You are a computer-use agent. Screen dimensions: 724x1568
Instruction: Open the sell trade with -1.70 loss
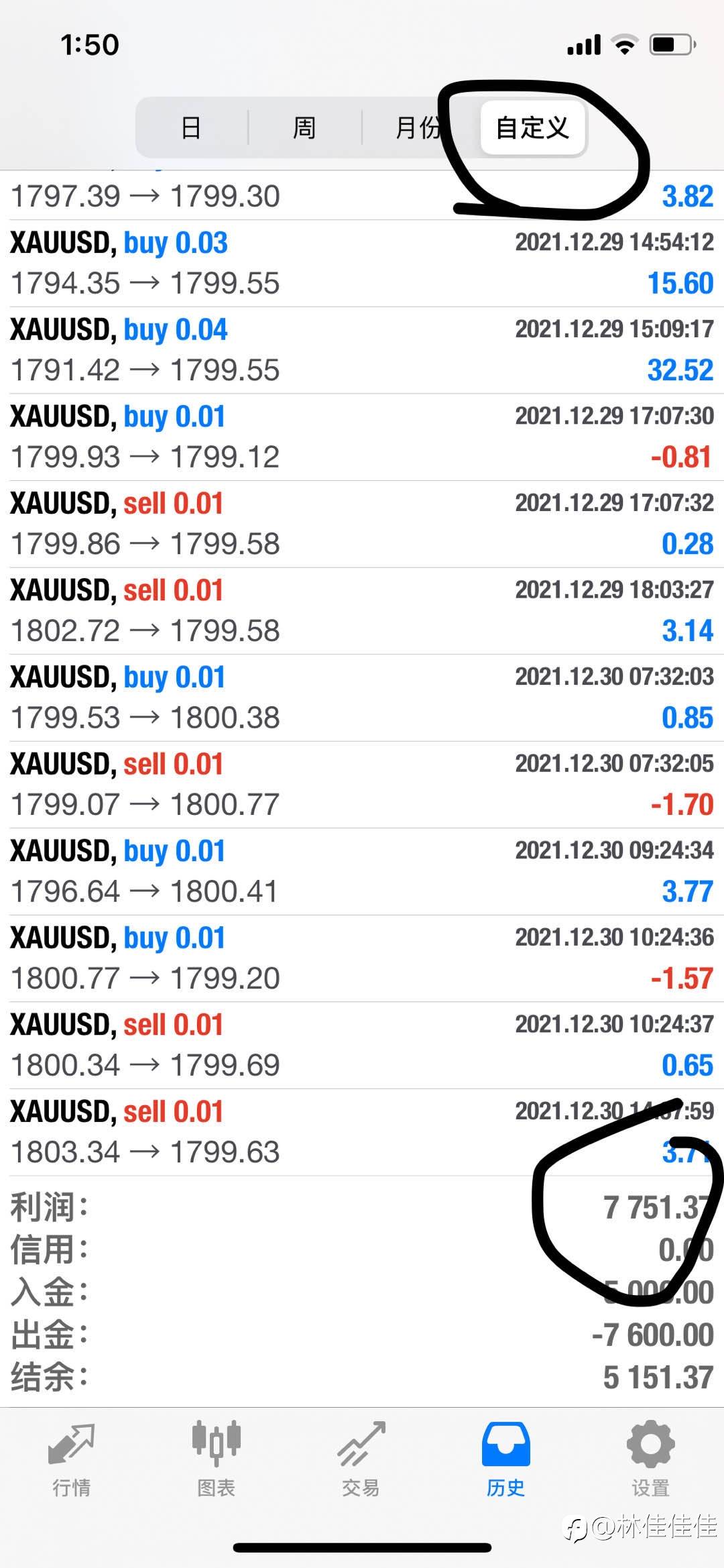(x=362, y=785)
